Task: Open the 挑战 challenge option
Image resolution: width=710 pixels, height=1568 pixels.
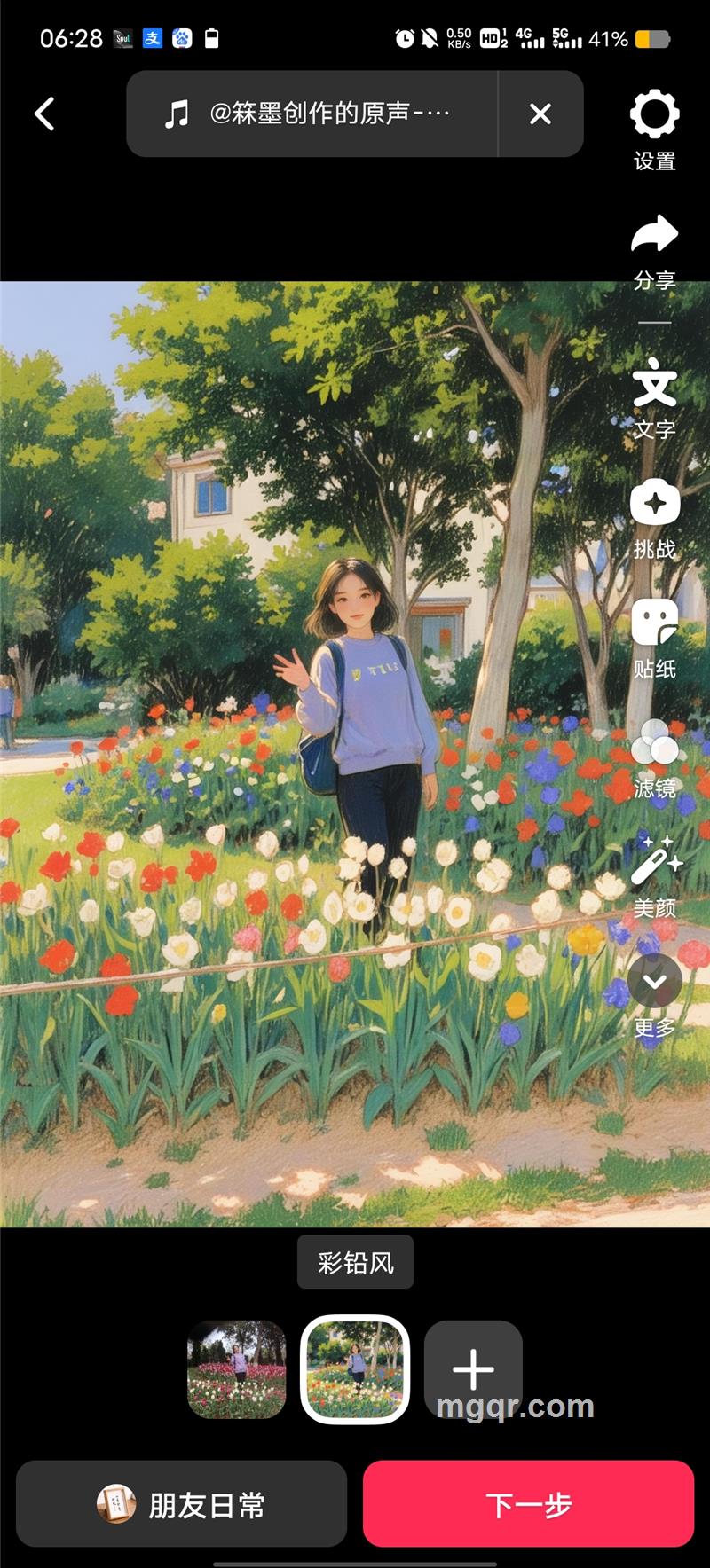Action: [x=655, y=518]
